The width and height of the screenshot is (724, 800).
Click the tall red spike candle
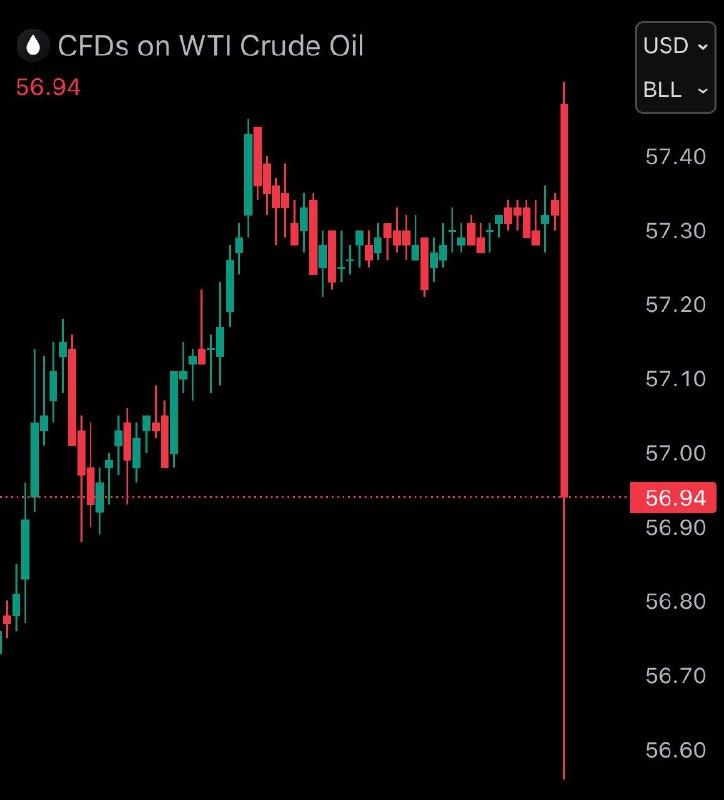(566, 300)
